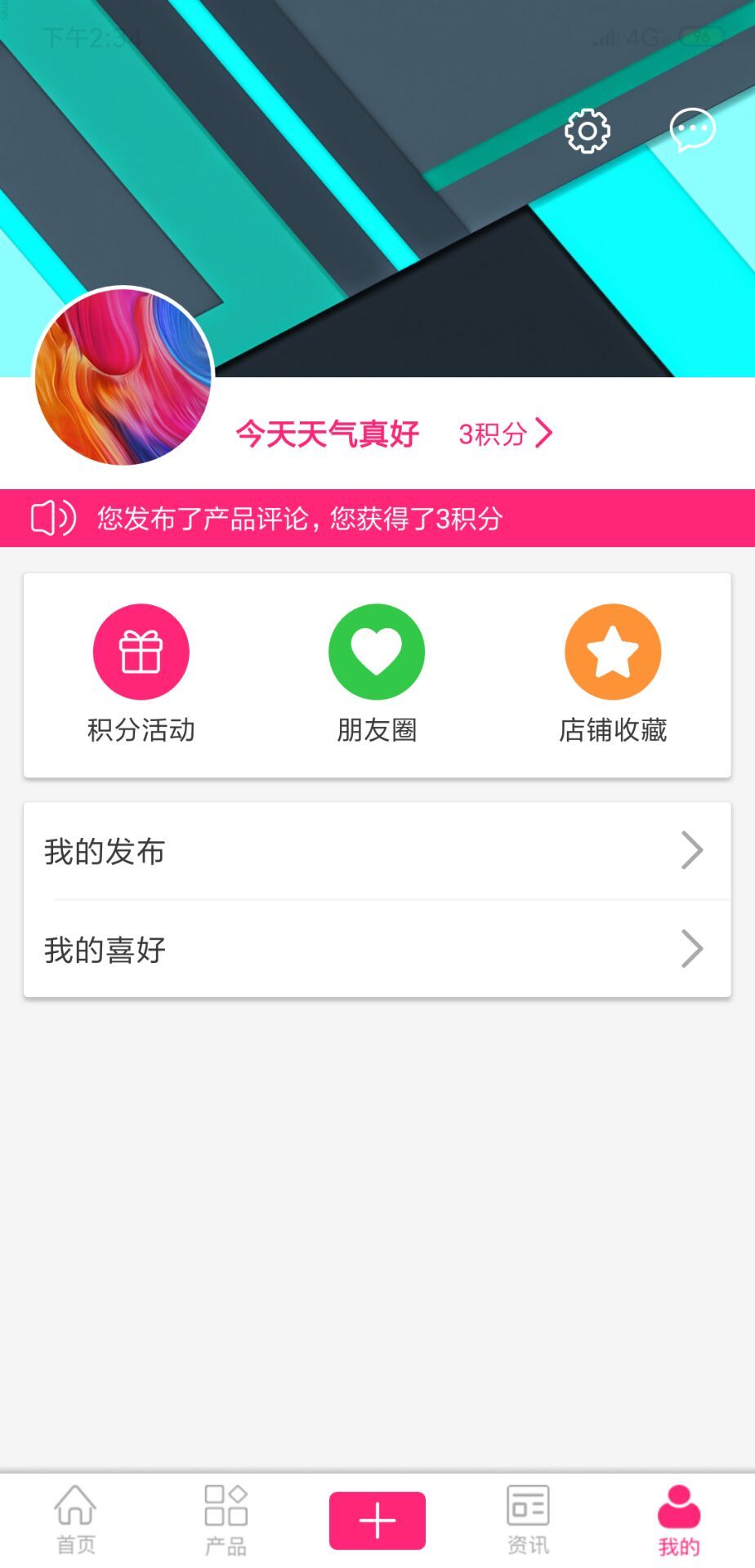Open the settings gear icon
This screenshot has height=1568, width=755.
[587, 131]
